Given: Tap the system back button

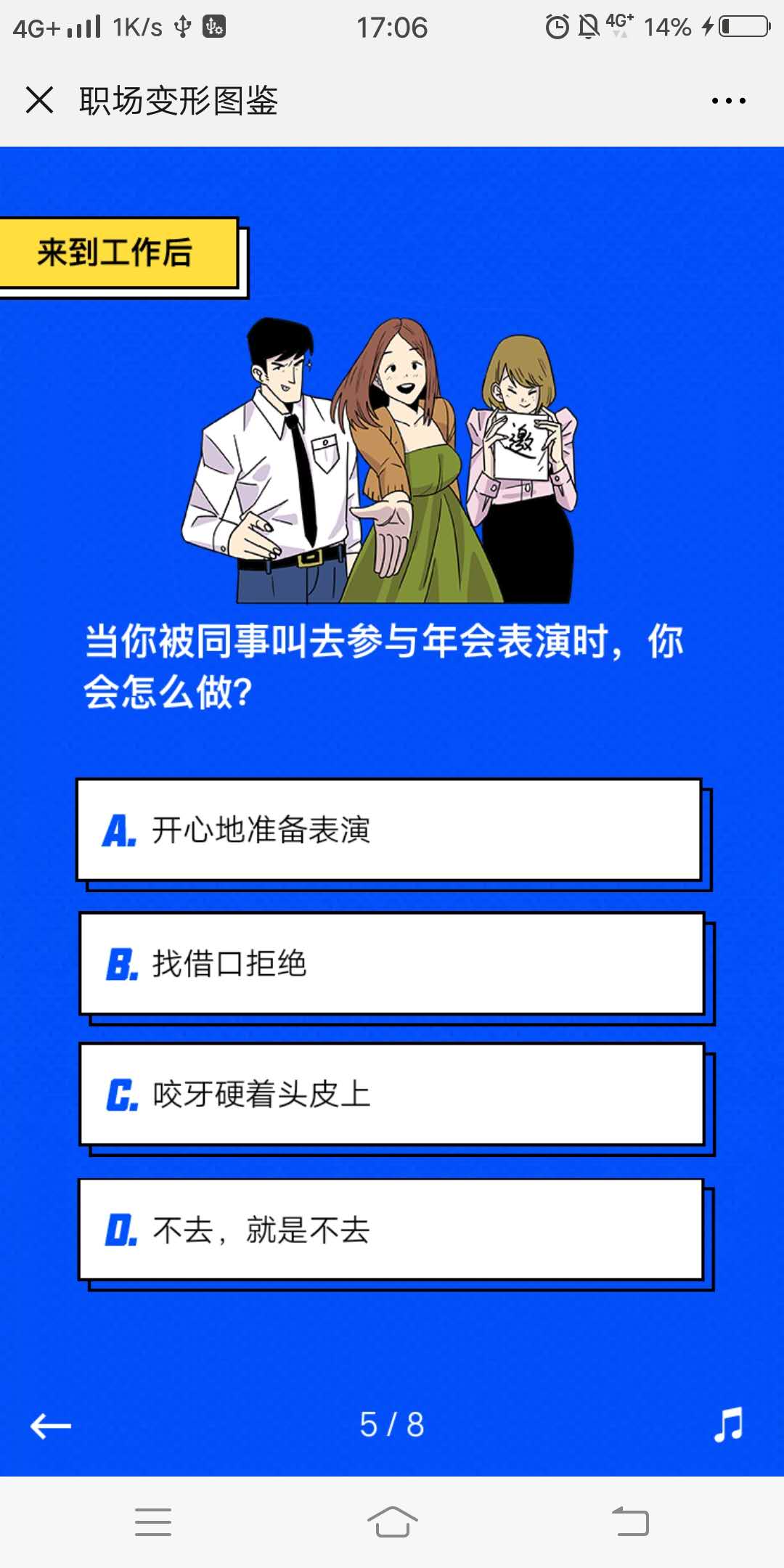Looking at the screenshot, I should 630,1522.
